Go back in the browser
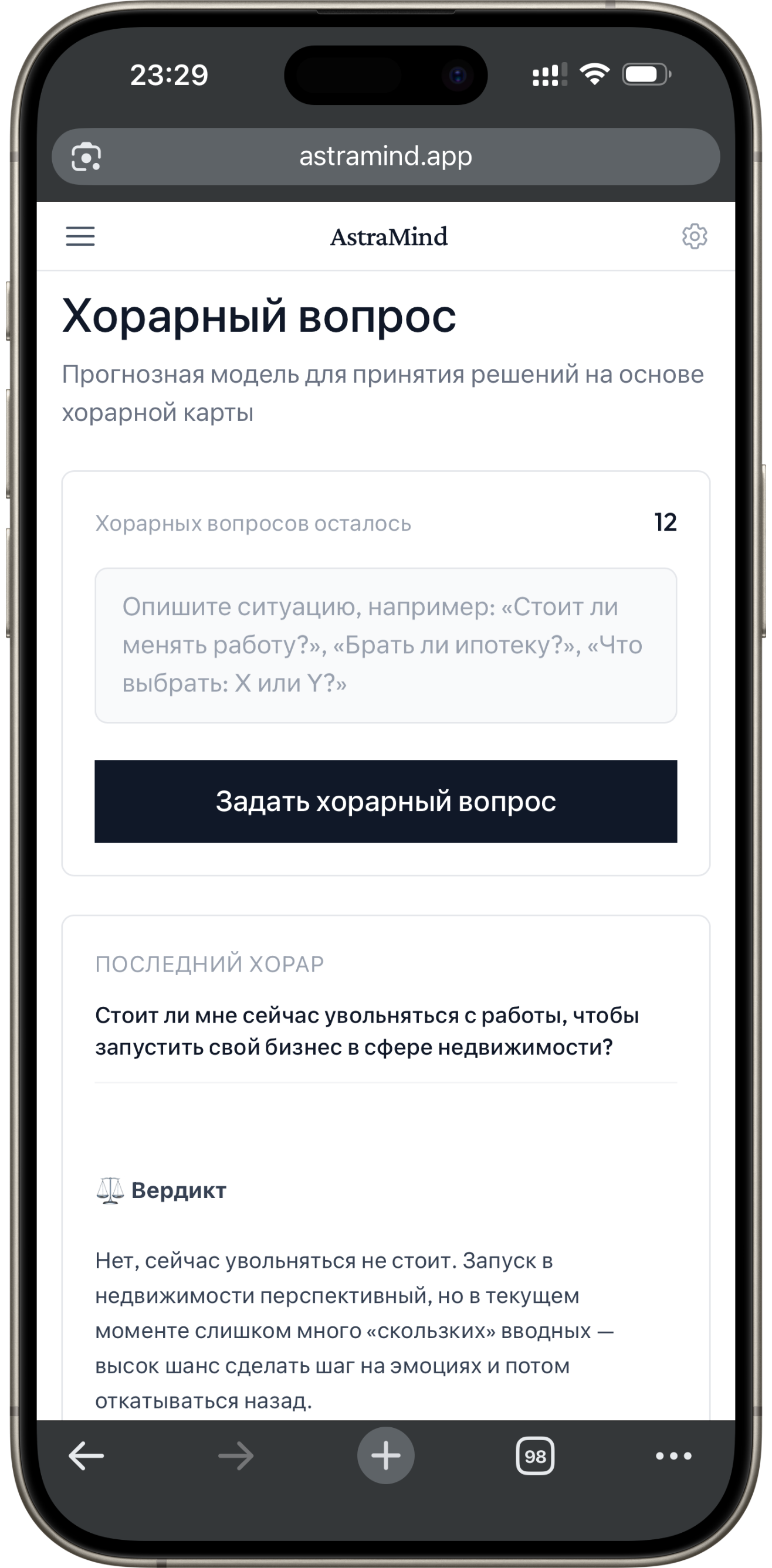 [x=86, y=1456]
